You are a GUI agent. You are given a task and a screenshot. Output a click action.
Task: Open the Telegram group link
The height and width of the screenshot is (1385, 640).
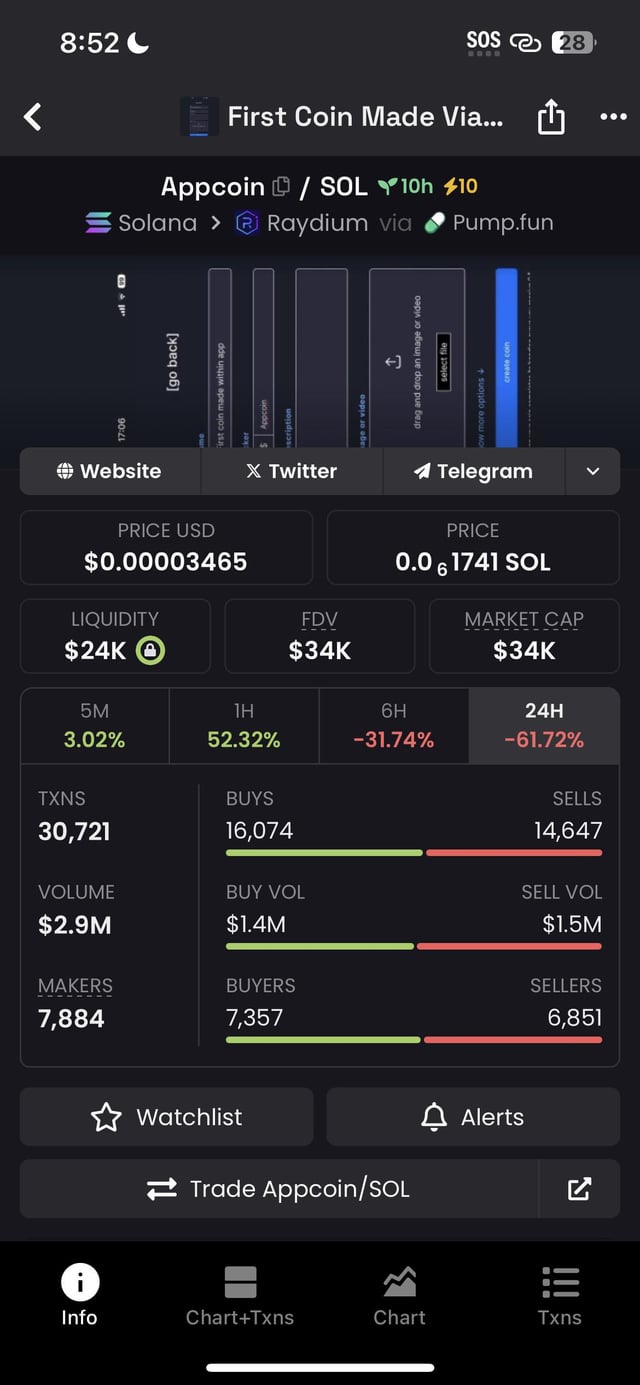coord(473,471)
